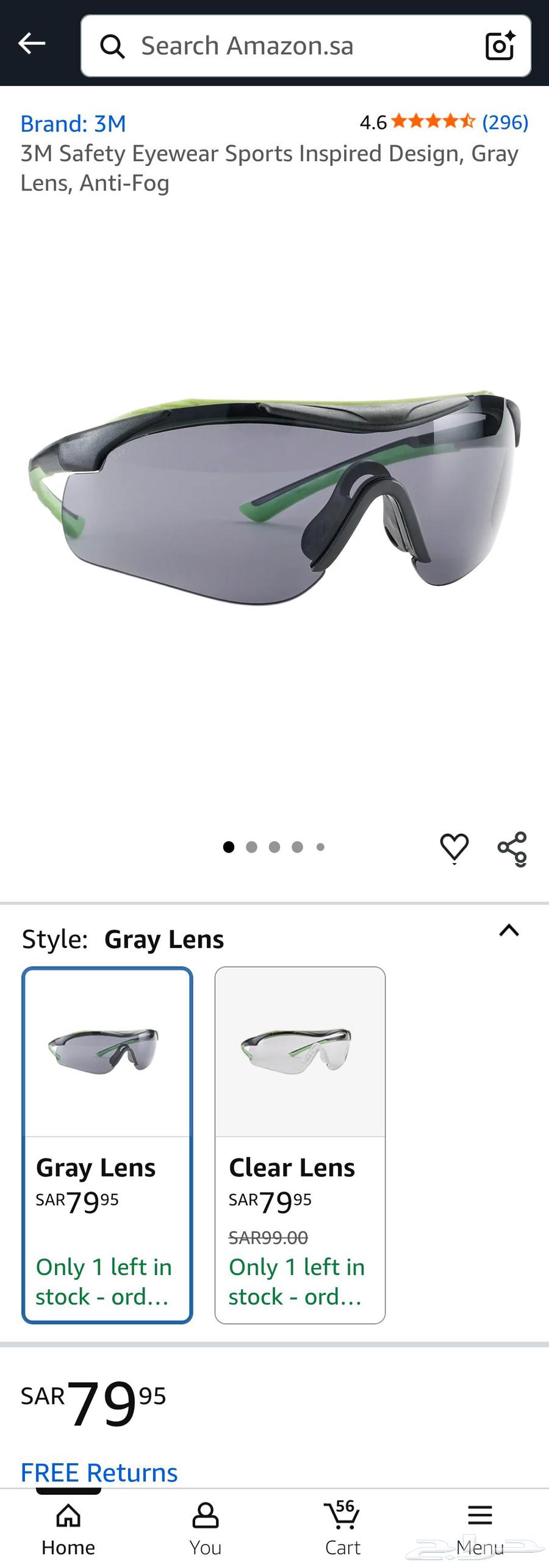This screenshot has height=1568, width=549.
Task: Select the Gray Lens style card
Action: point(107,1144)
